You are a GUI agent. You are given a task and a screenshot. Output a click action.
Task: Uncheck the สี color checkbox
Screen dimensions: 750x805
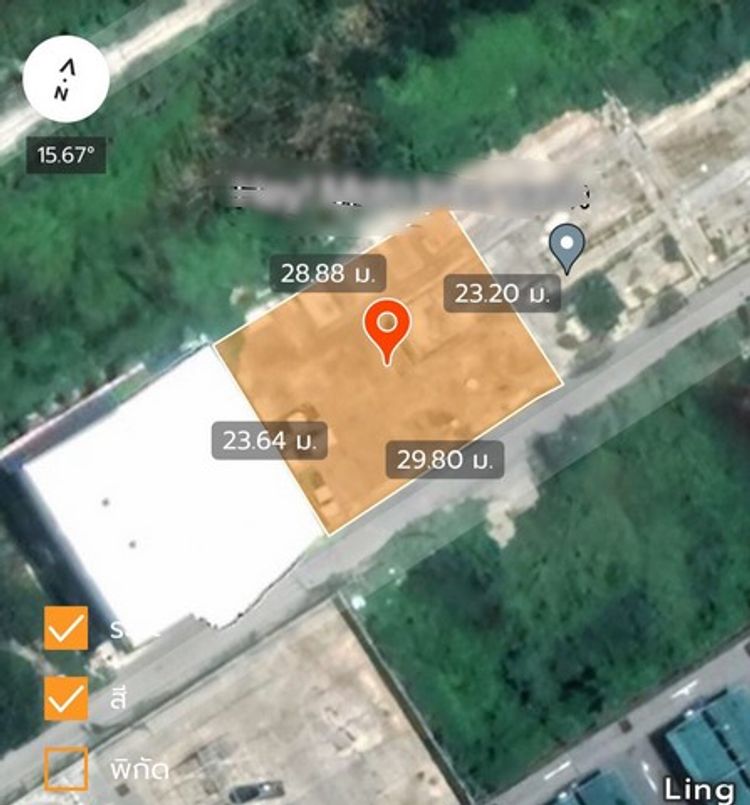[66, 697]
